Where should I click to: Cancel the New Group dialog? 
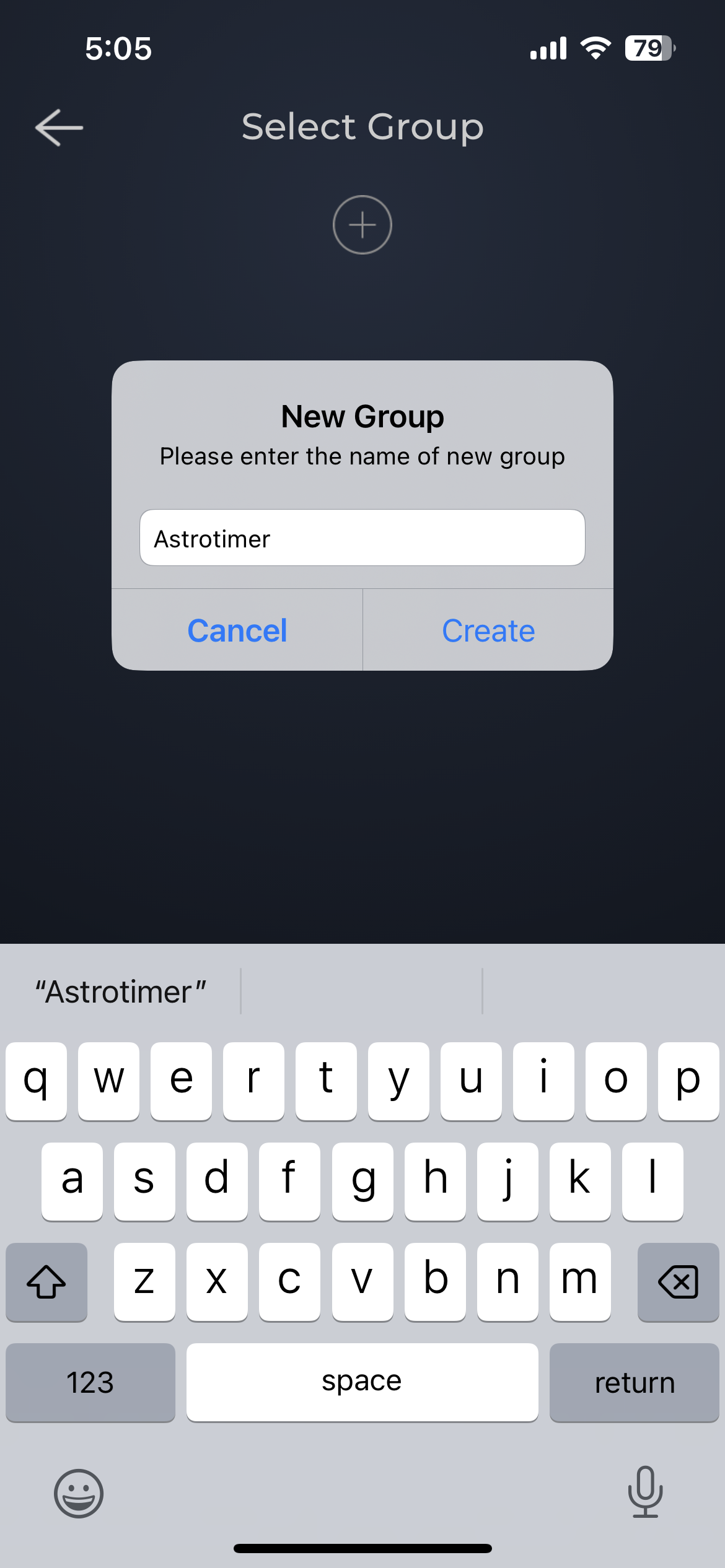pos(237,630)
